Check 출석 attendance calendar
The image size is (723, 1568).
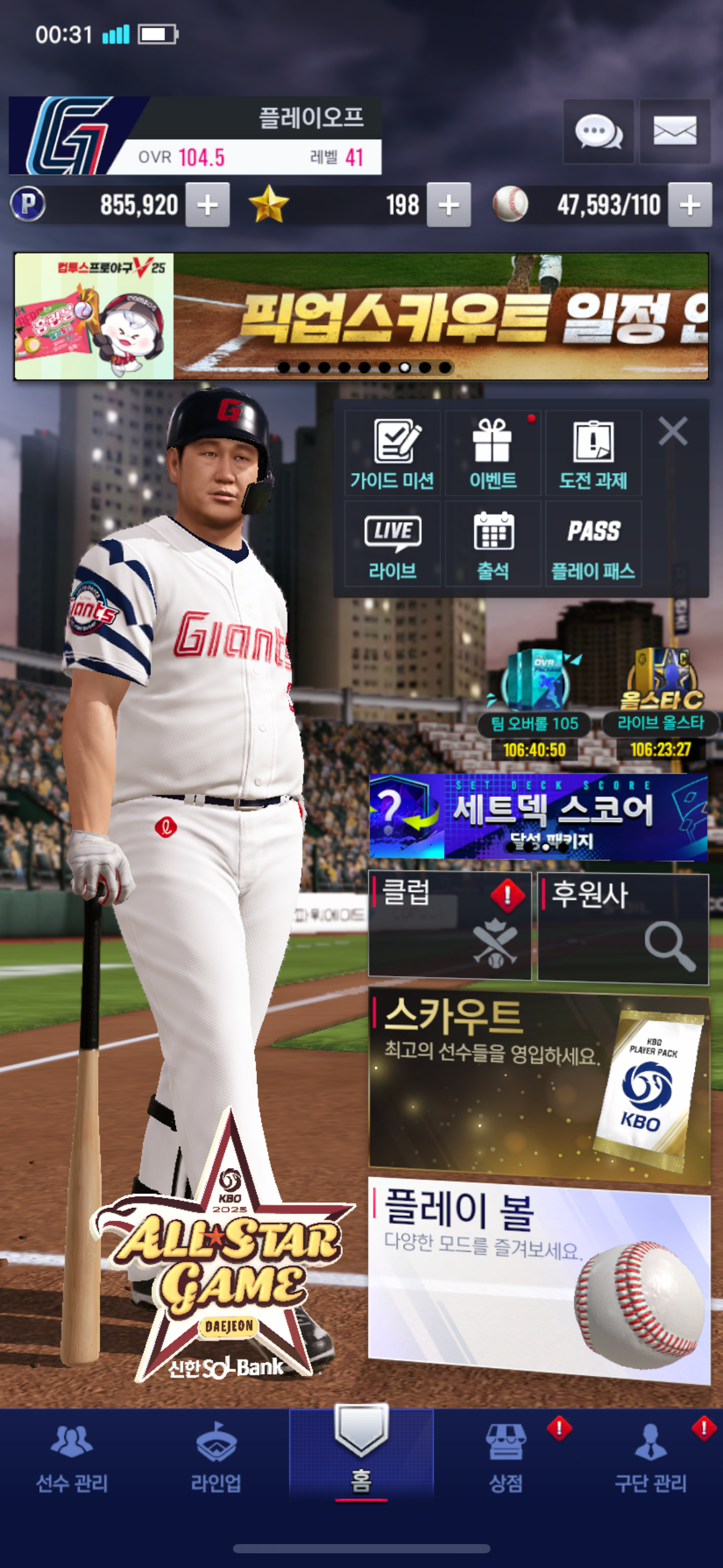492,544
